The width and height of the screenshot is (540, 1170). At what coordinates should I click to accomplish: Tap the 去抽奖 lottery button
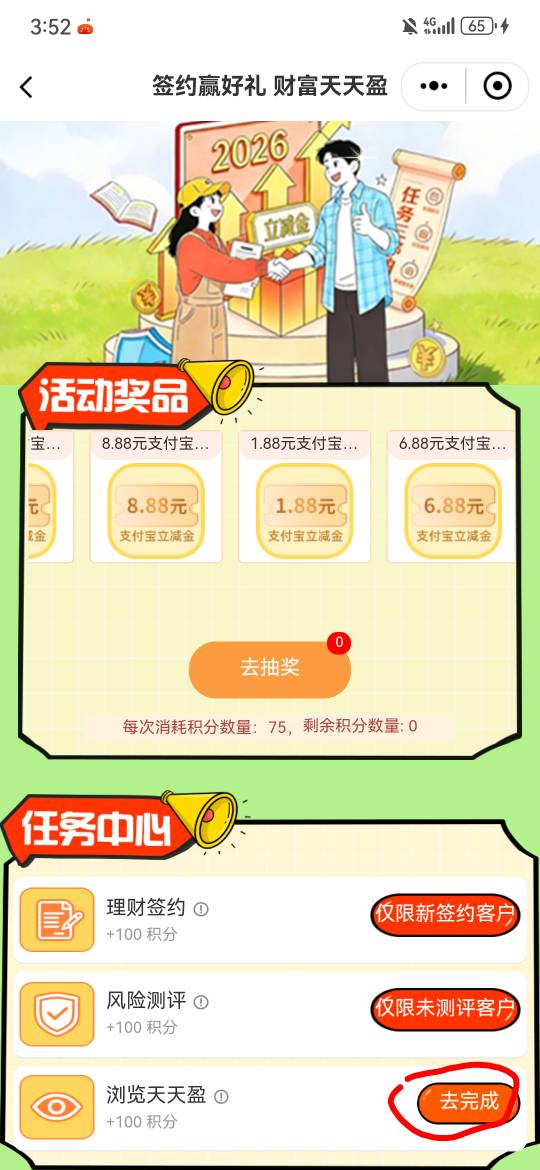point(270,667)
